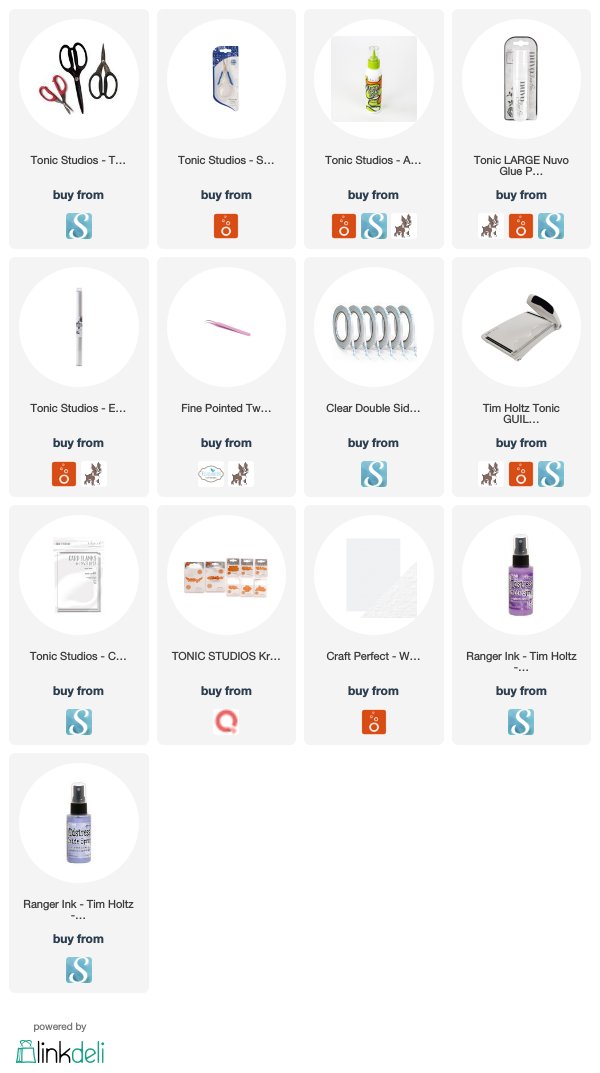
Task: Tap the dog store icon under Tonic Studios - E…
Action: [94, 474]
